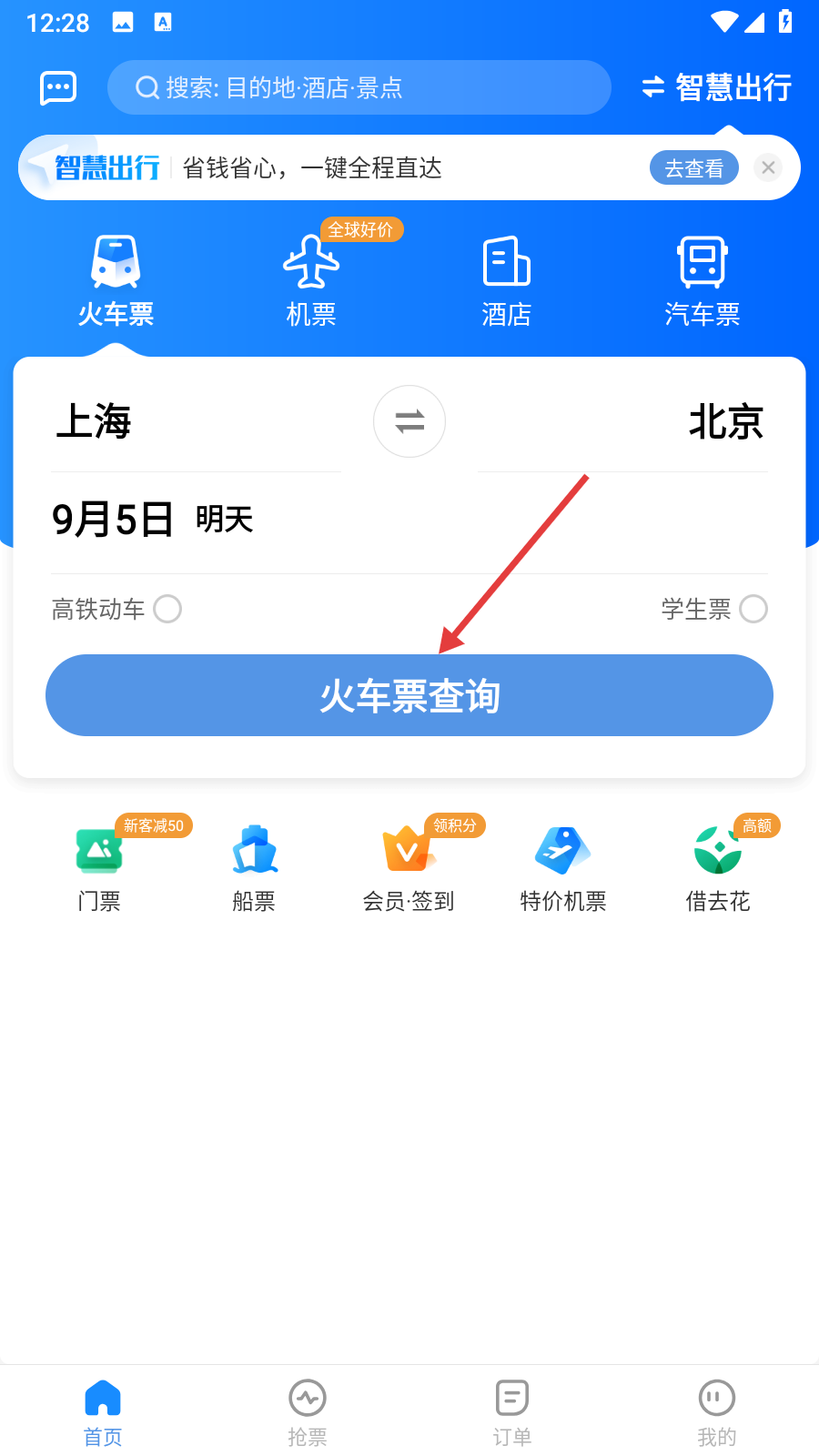Change departure city 上海

tap(95, 422)
